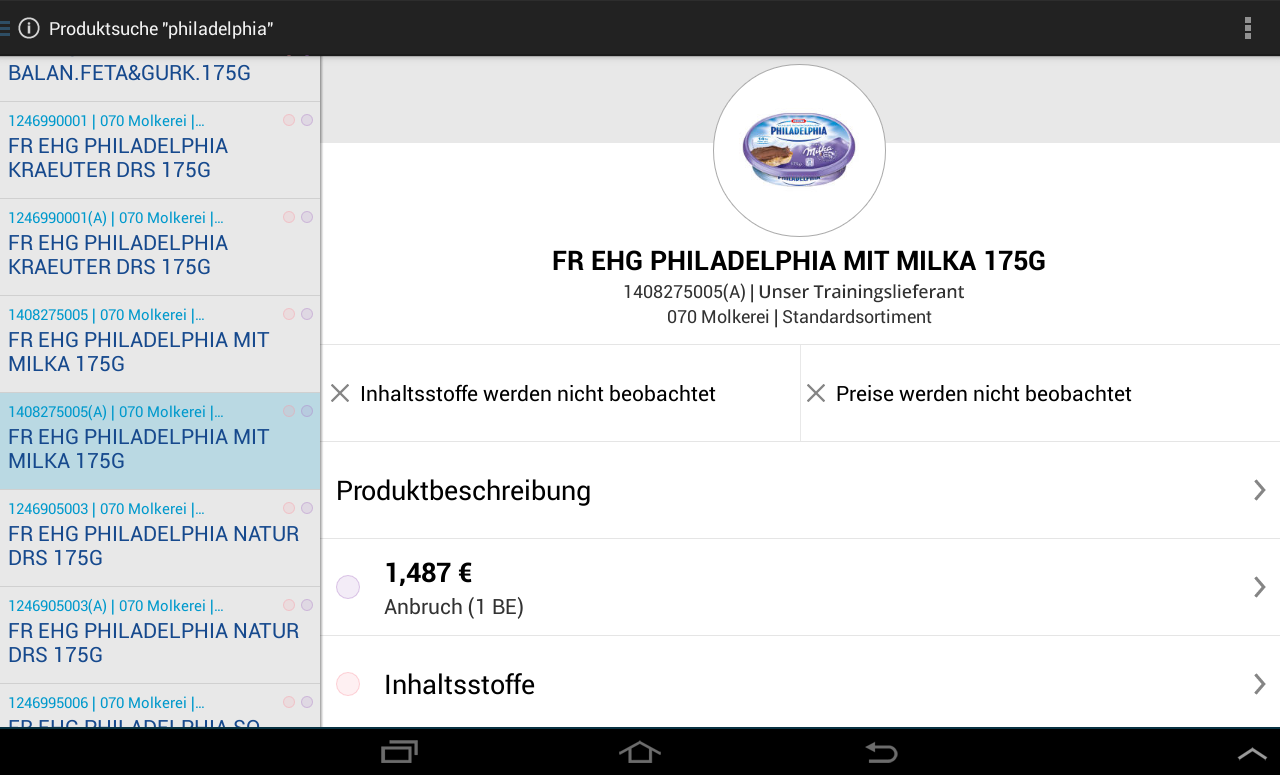1280x775 pixels.
Task: Open the Inhaltsstoffe section
Action: click(800, 684)
